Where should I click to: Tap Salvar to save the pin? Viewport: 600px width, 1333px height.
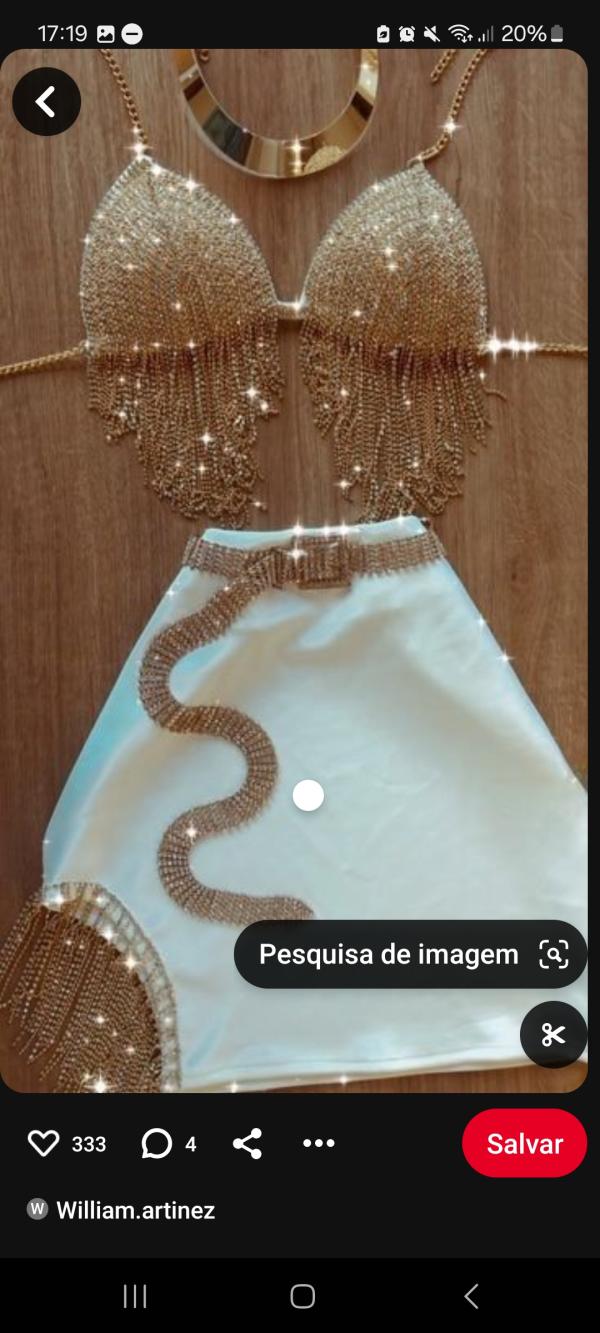point(524,1143)
